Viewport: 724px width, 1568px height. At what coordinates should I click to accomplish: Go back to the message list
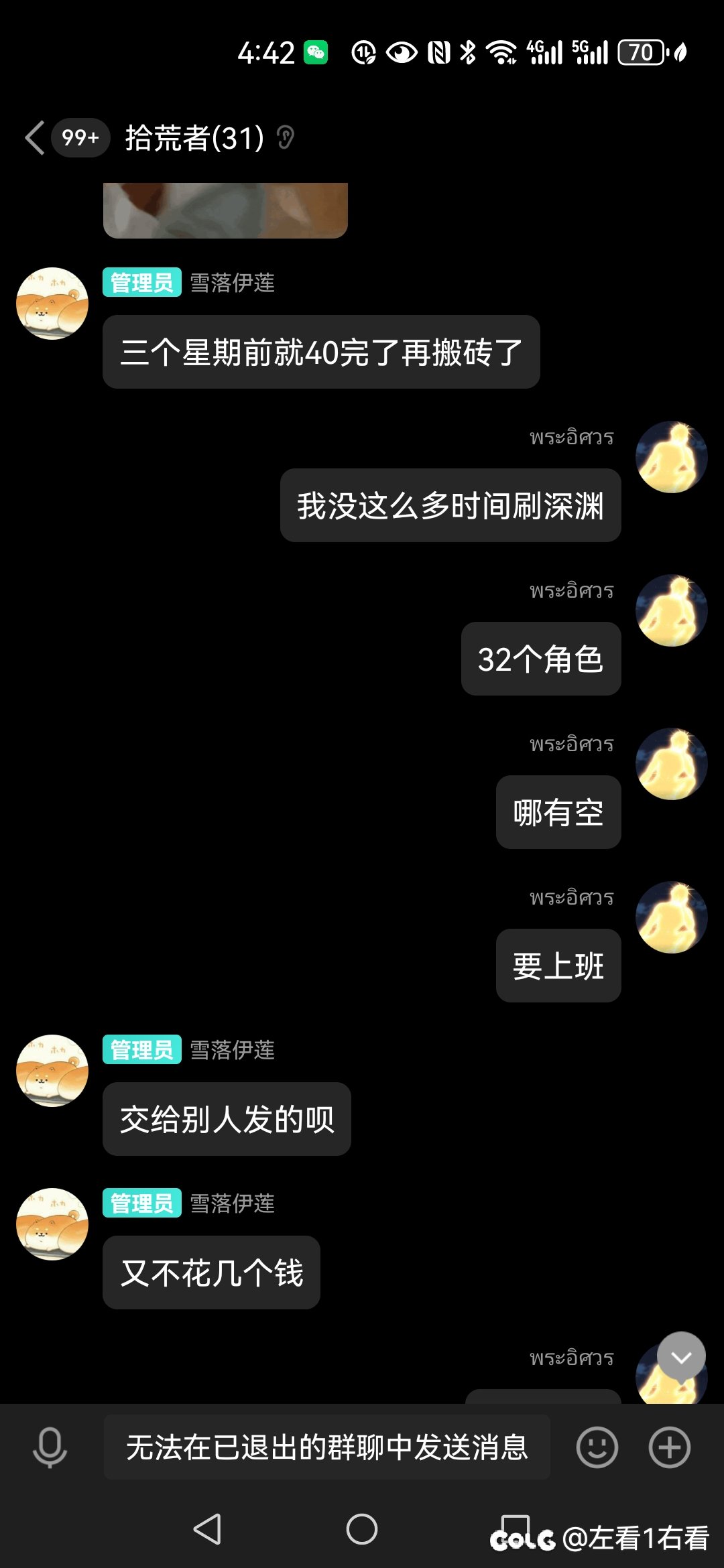(35, 138)
